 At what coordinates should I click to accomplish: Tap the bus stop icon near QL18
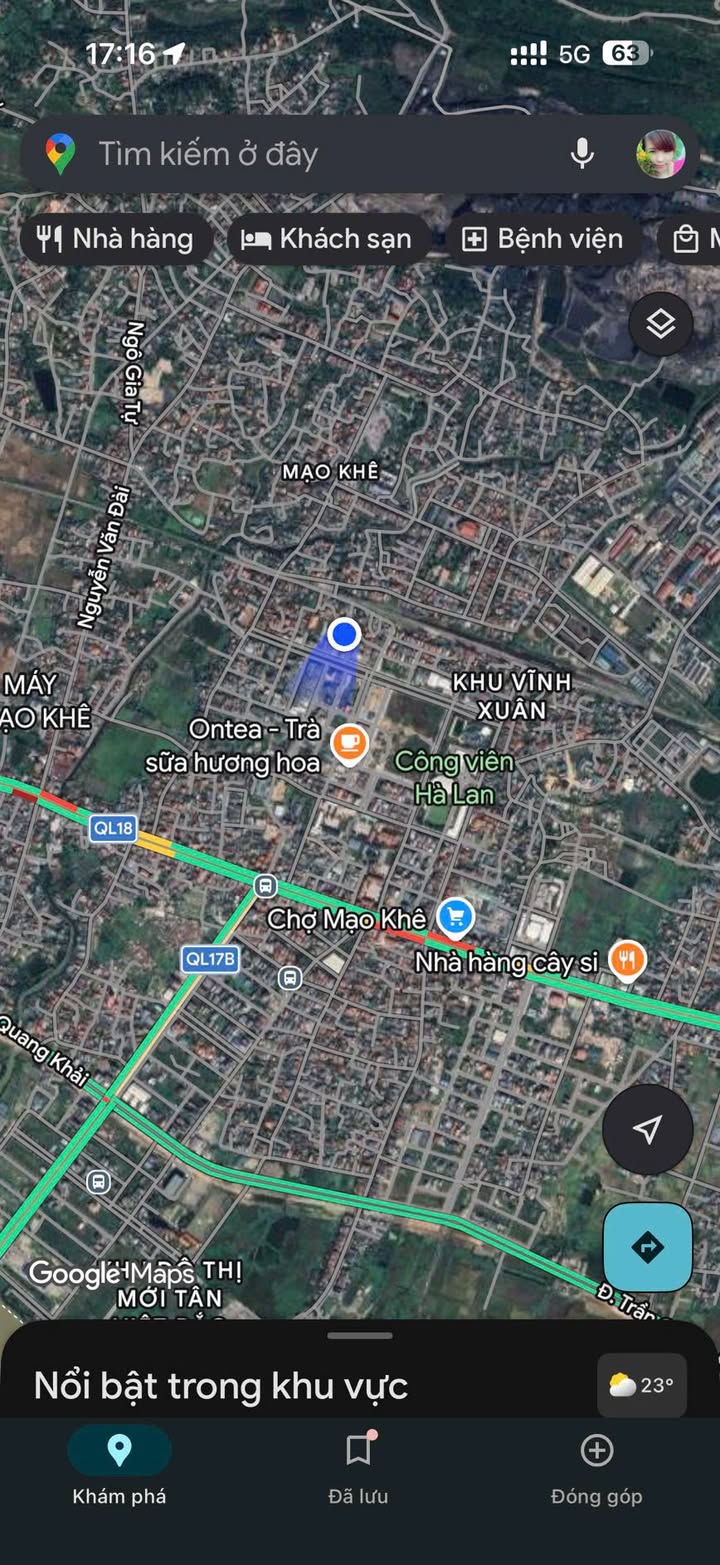(x=265, y=885)
